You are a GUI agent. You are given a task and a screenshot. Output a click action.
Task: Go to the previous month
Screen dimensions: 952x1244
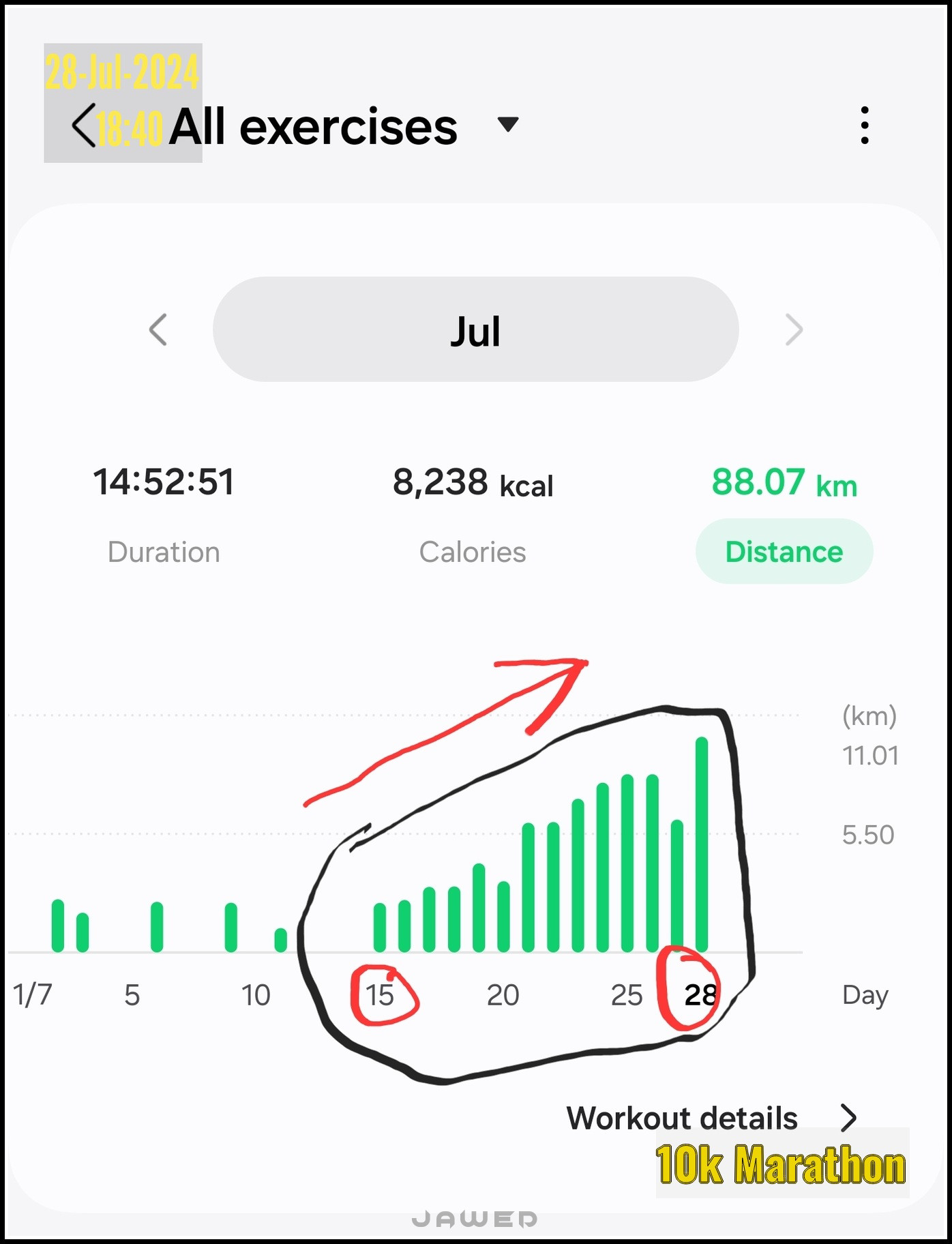(158, 330)
